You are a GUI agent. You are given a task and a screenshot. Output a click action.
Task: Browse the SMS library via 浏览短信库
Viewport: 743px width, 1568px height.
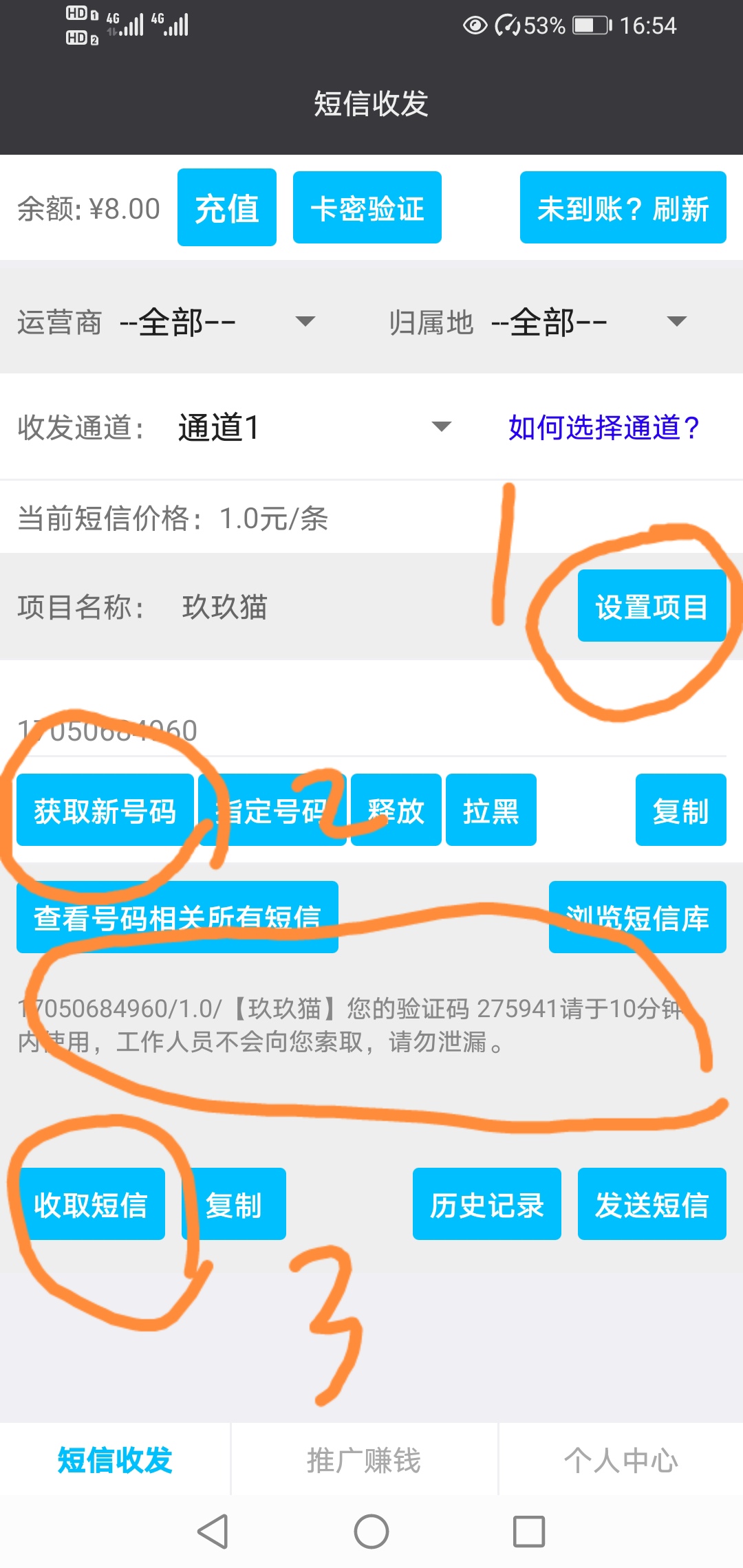click(637, 917)
